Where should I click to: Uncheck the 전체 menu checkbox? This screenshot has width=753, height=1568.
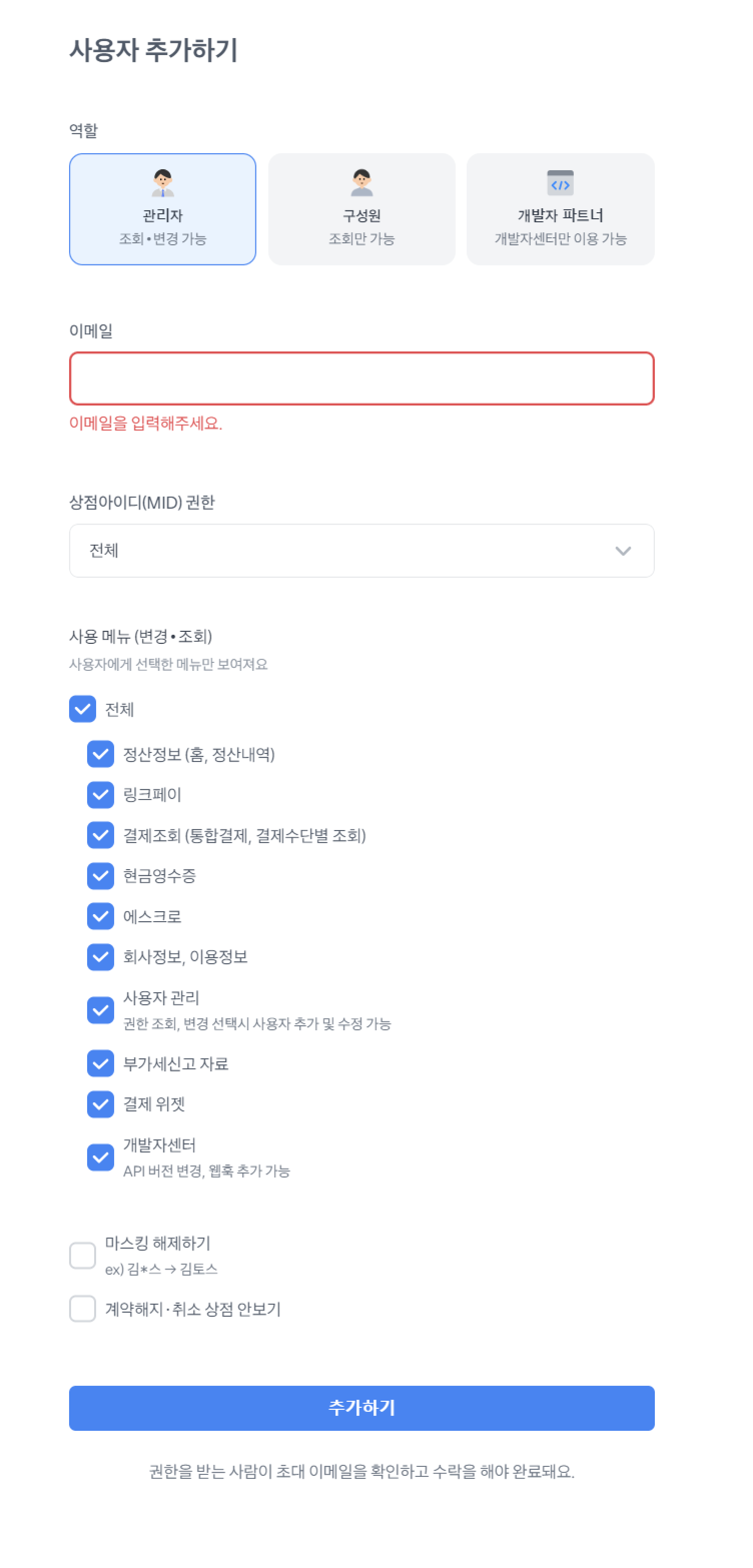(83, 708)
